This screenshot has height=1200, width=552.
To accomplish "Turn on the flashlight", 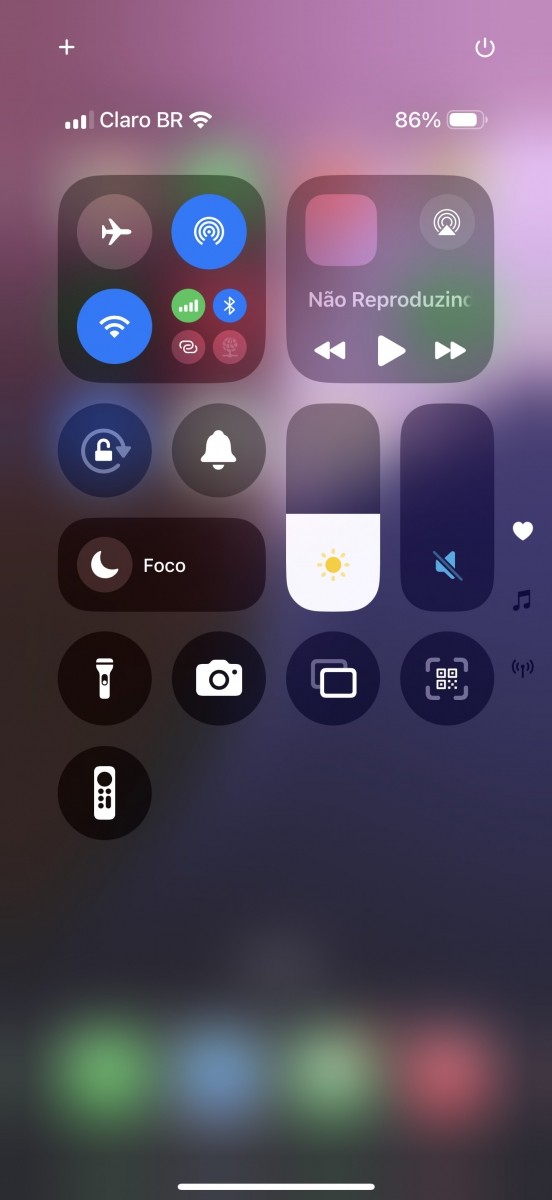I will pos(105,679).
